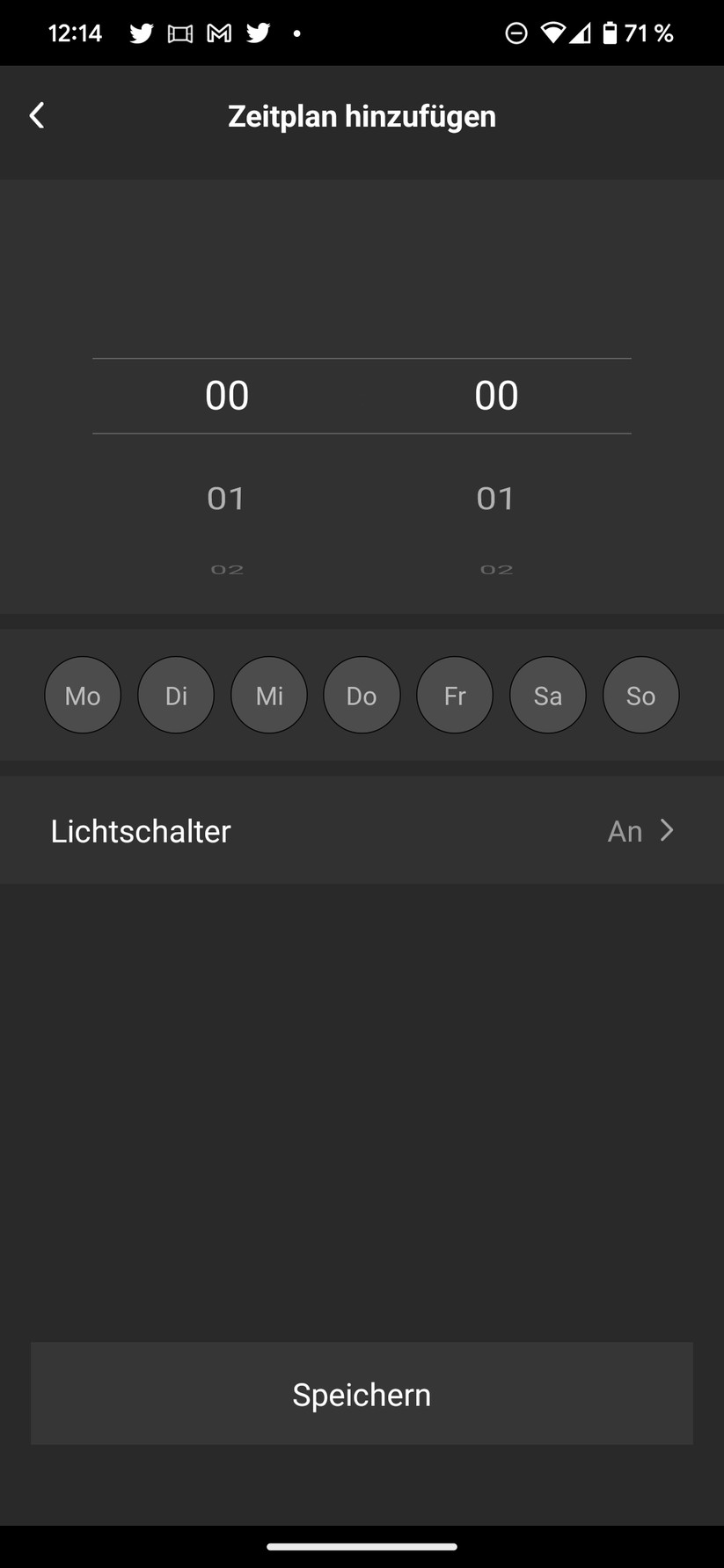Toggle the Fr weekday selector
The width and height of the screenshot is (724, 1568).
pos(455,695)
